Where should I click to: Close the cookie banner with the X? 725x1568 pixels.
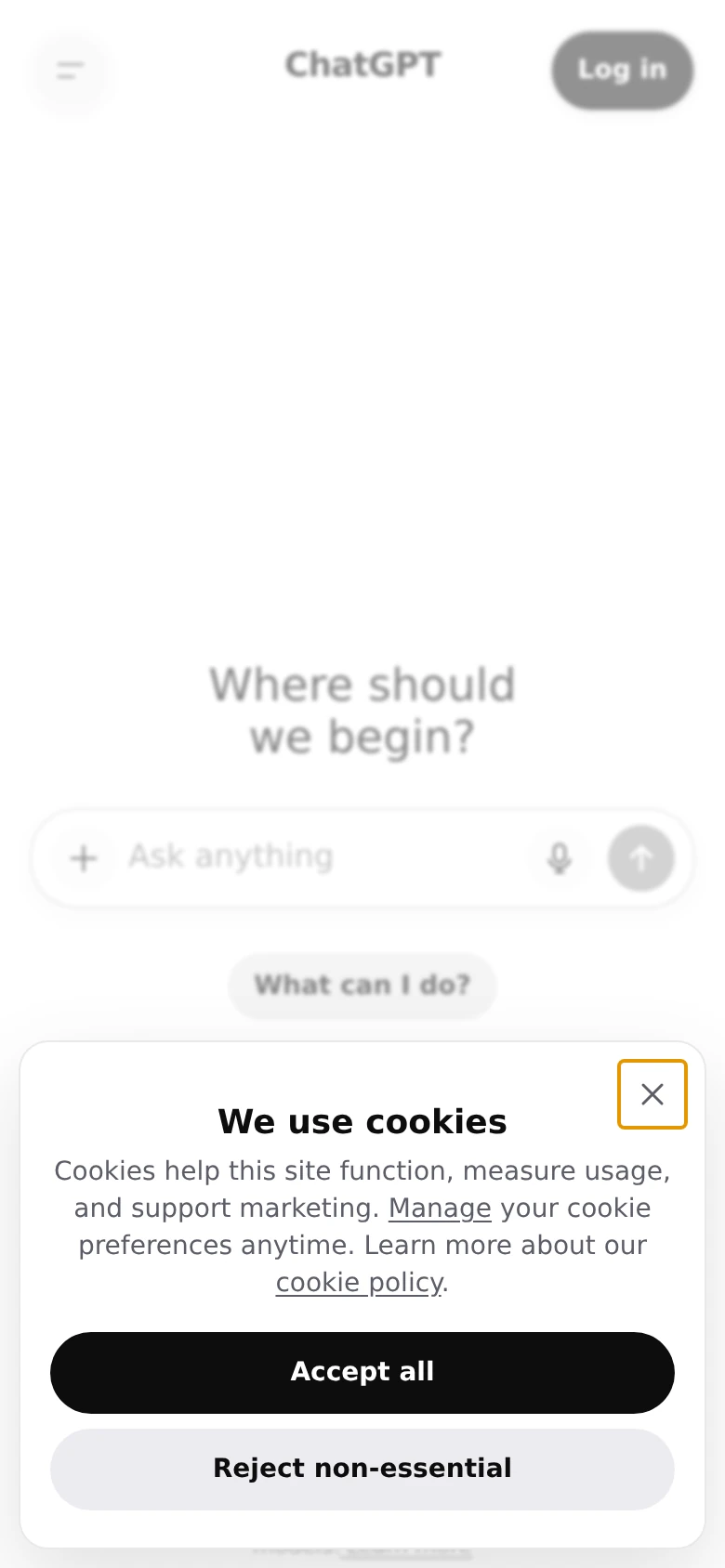point(652,1094)
